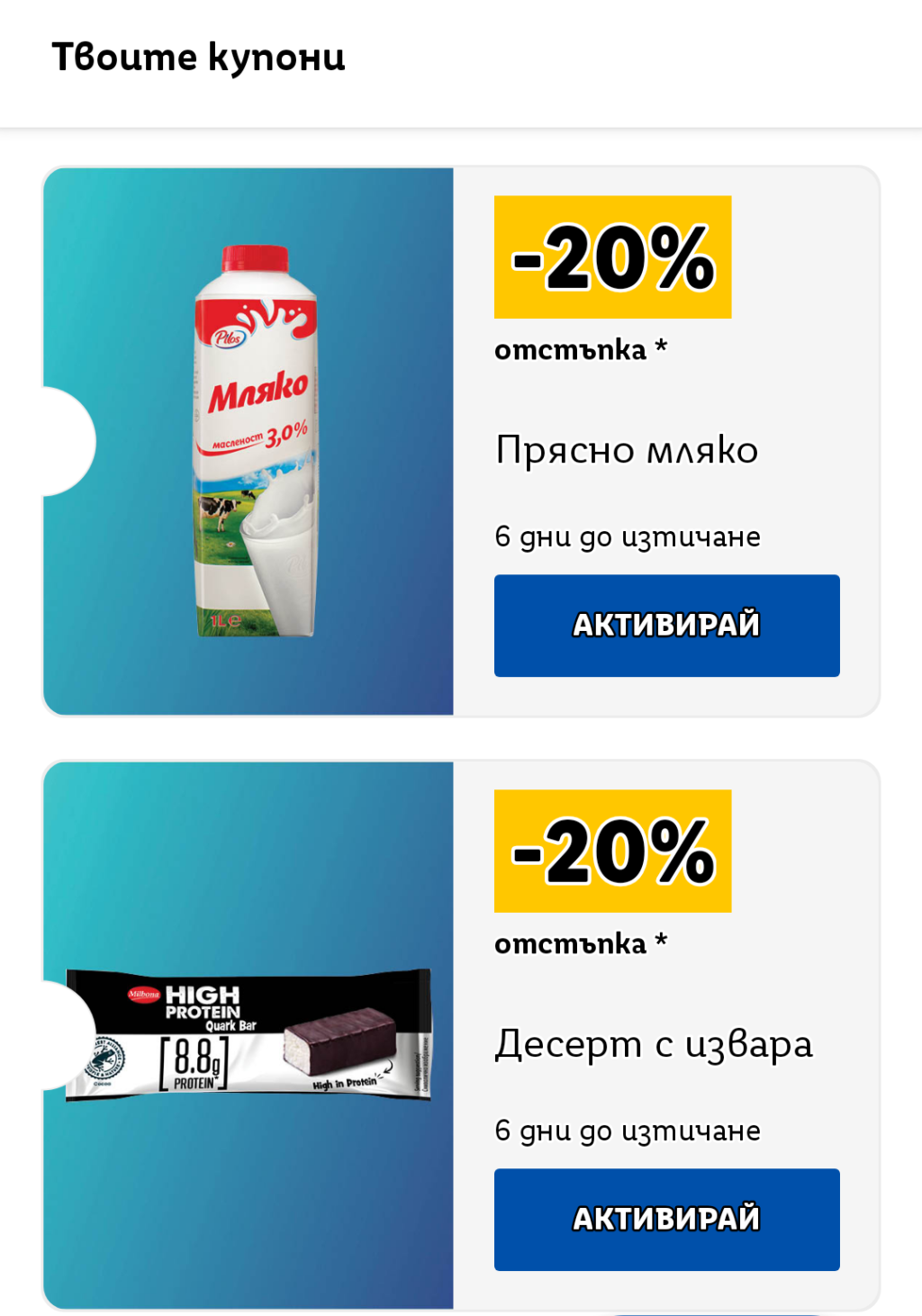The height and width of the screenshot is (1316, 922).
Task: Activate the Десерт с извара coupon
Action: pyautogui.click(x=666, y=1219)
